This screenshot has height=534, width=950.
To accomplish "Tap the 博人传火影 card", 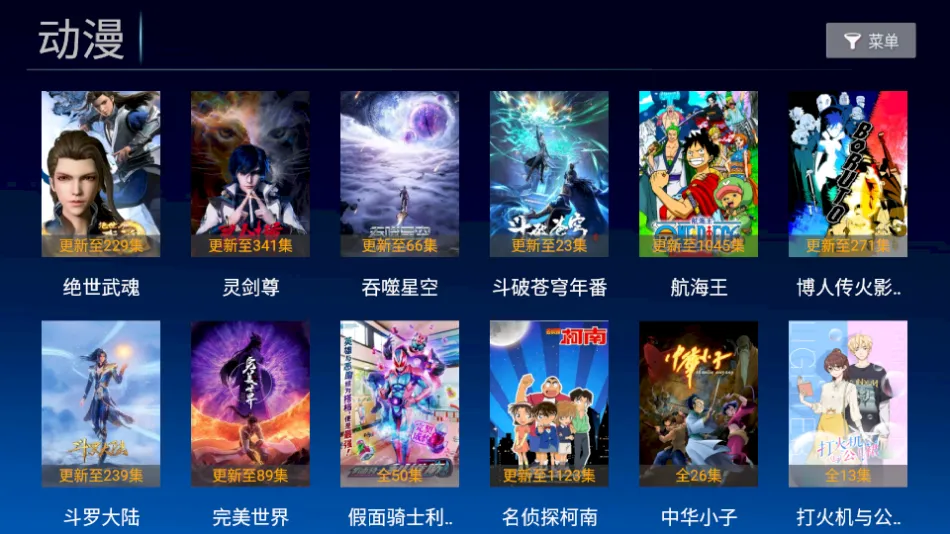I will [848, 174].
